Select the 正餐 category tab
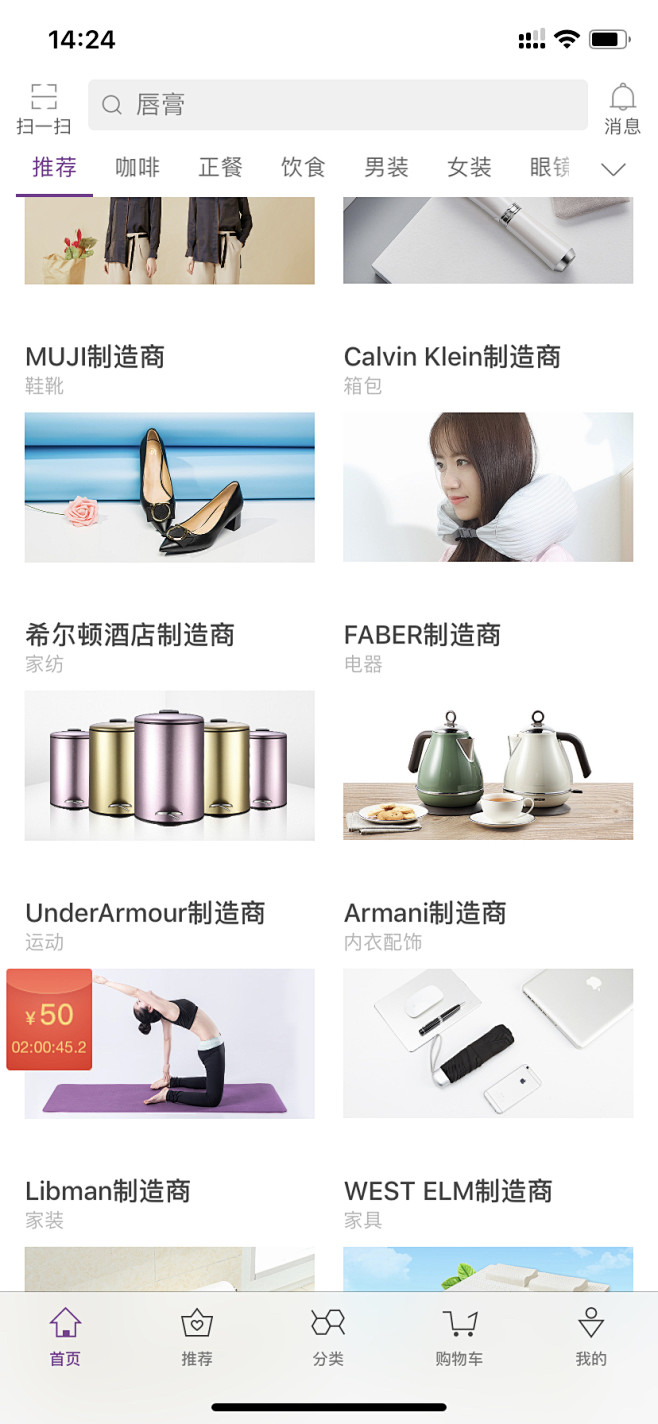Screen dimensions: 658x1424 click(x=220, y=167)
